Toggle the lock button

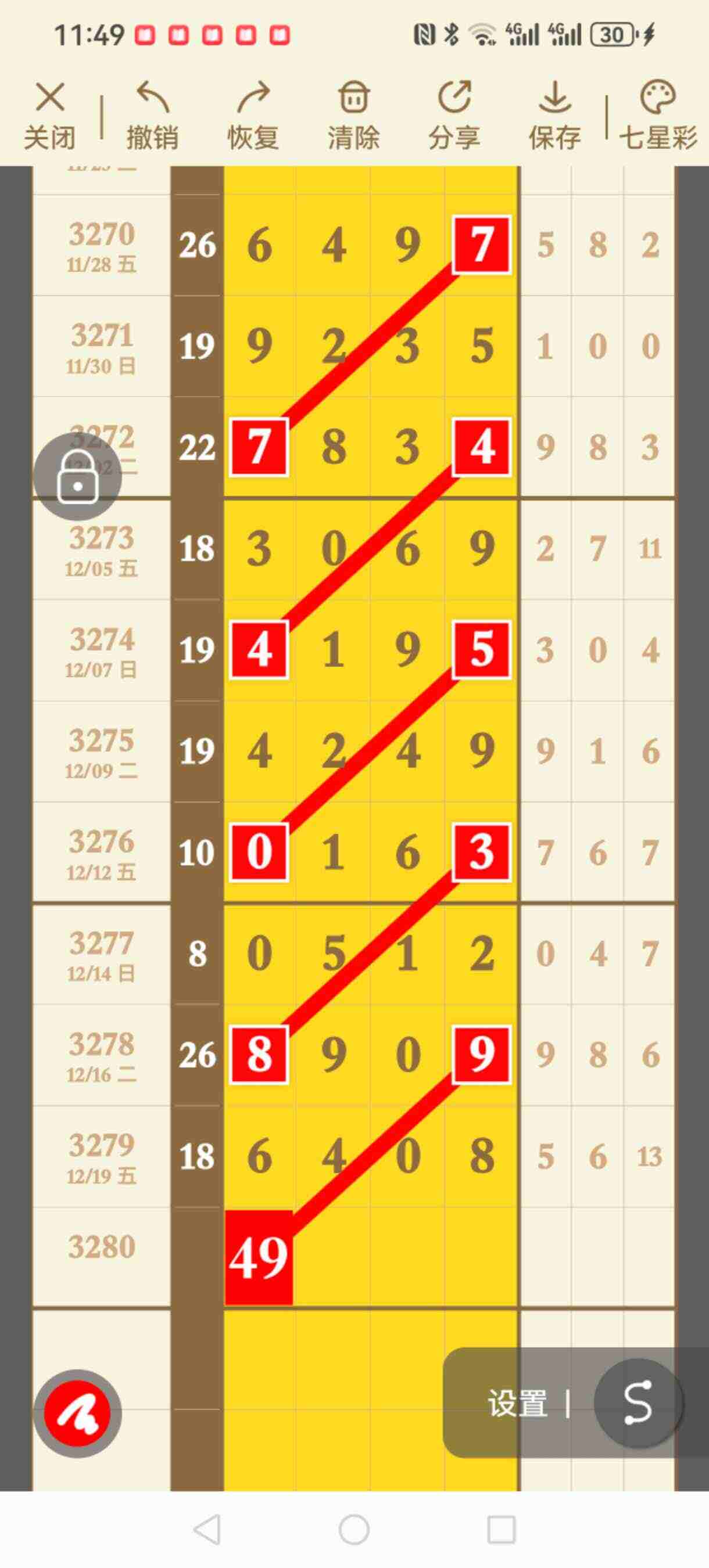(x=77, y=477)
